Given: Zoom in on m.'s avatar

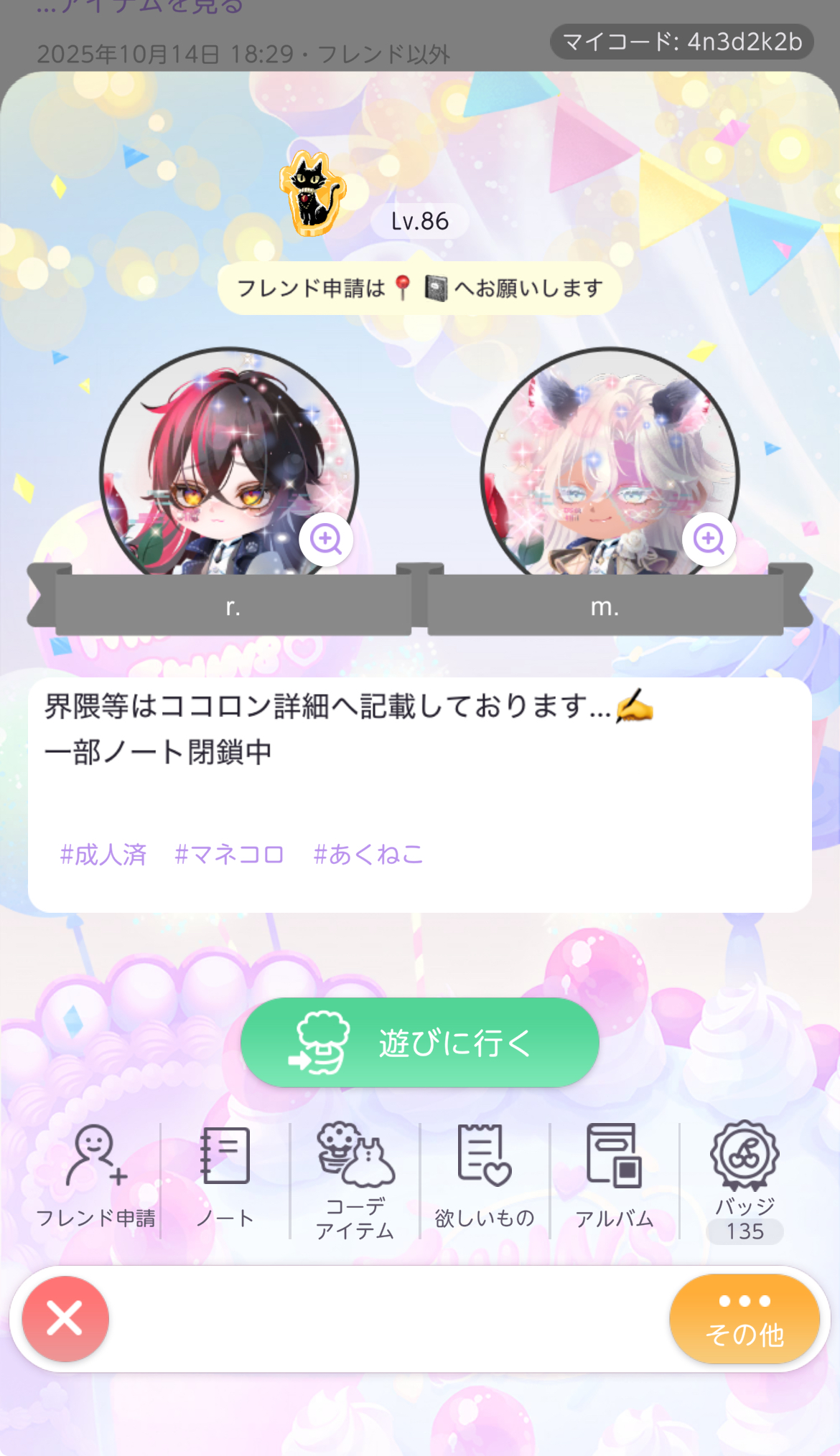Looking at the screenshot, I should tap(709, 538).
